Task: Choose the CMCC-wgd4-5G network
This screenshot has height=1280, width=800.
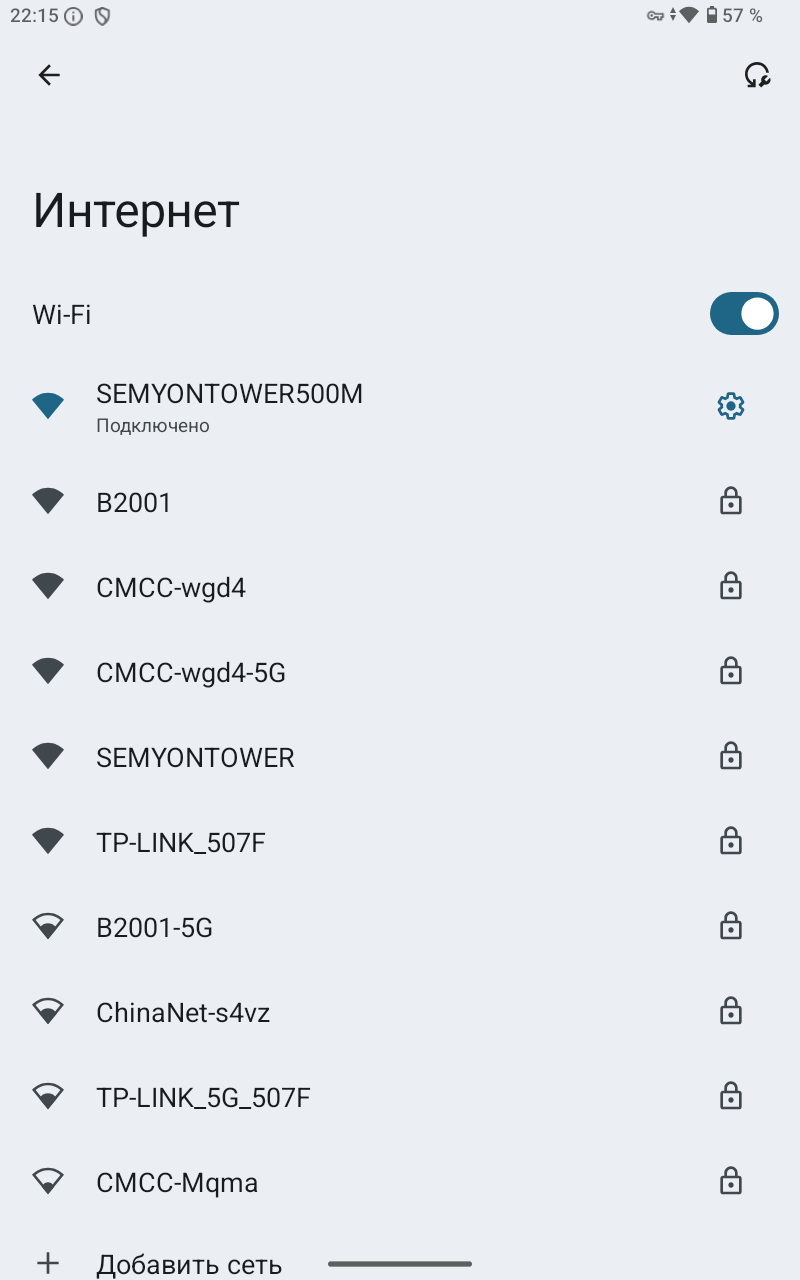Action: click(x=191, y=673)
